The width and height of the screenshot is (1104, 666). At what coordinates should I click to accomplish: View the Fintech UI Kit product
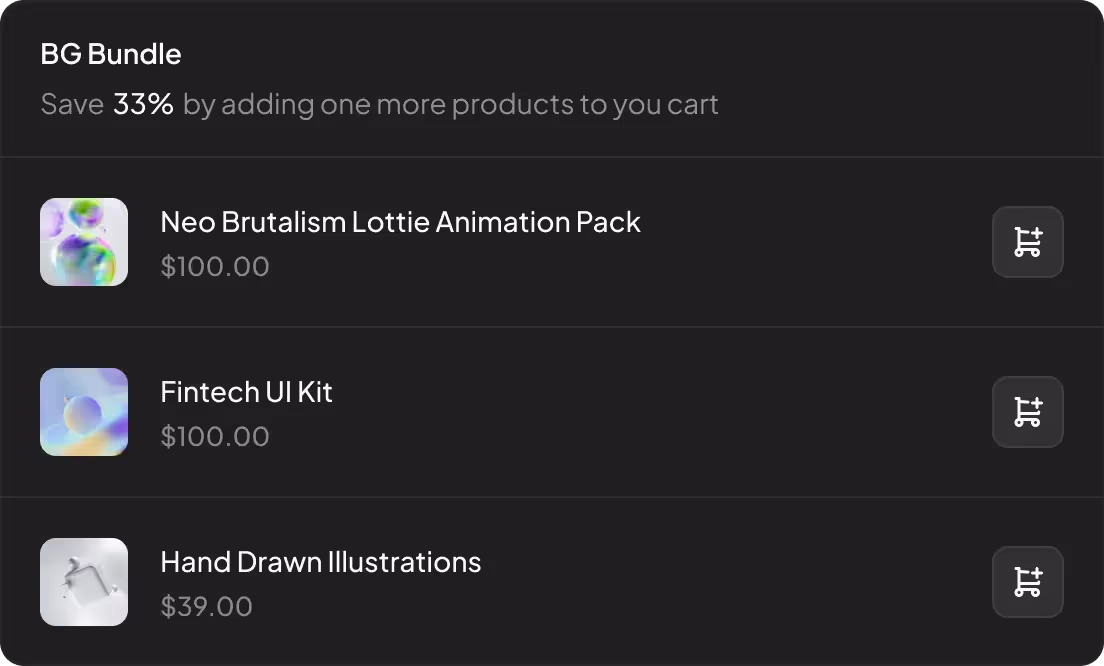coord(246,392)
